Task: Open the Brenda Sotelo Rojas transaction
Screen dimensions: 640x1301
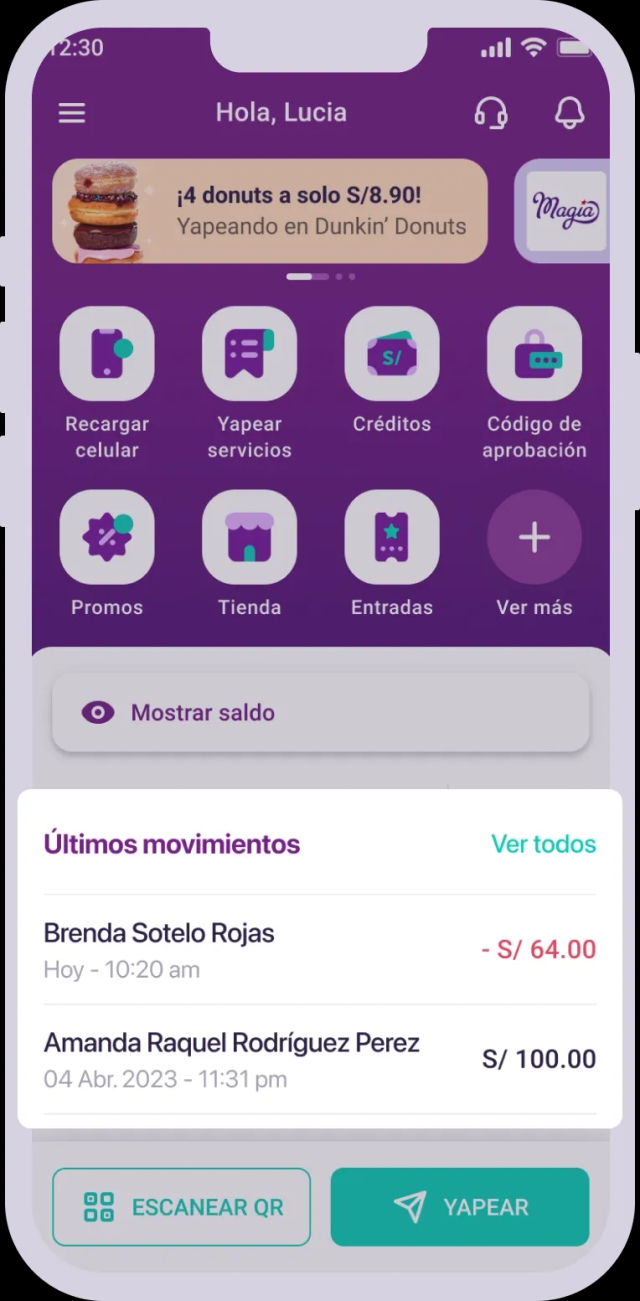Action: [320, 950]
